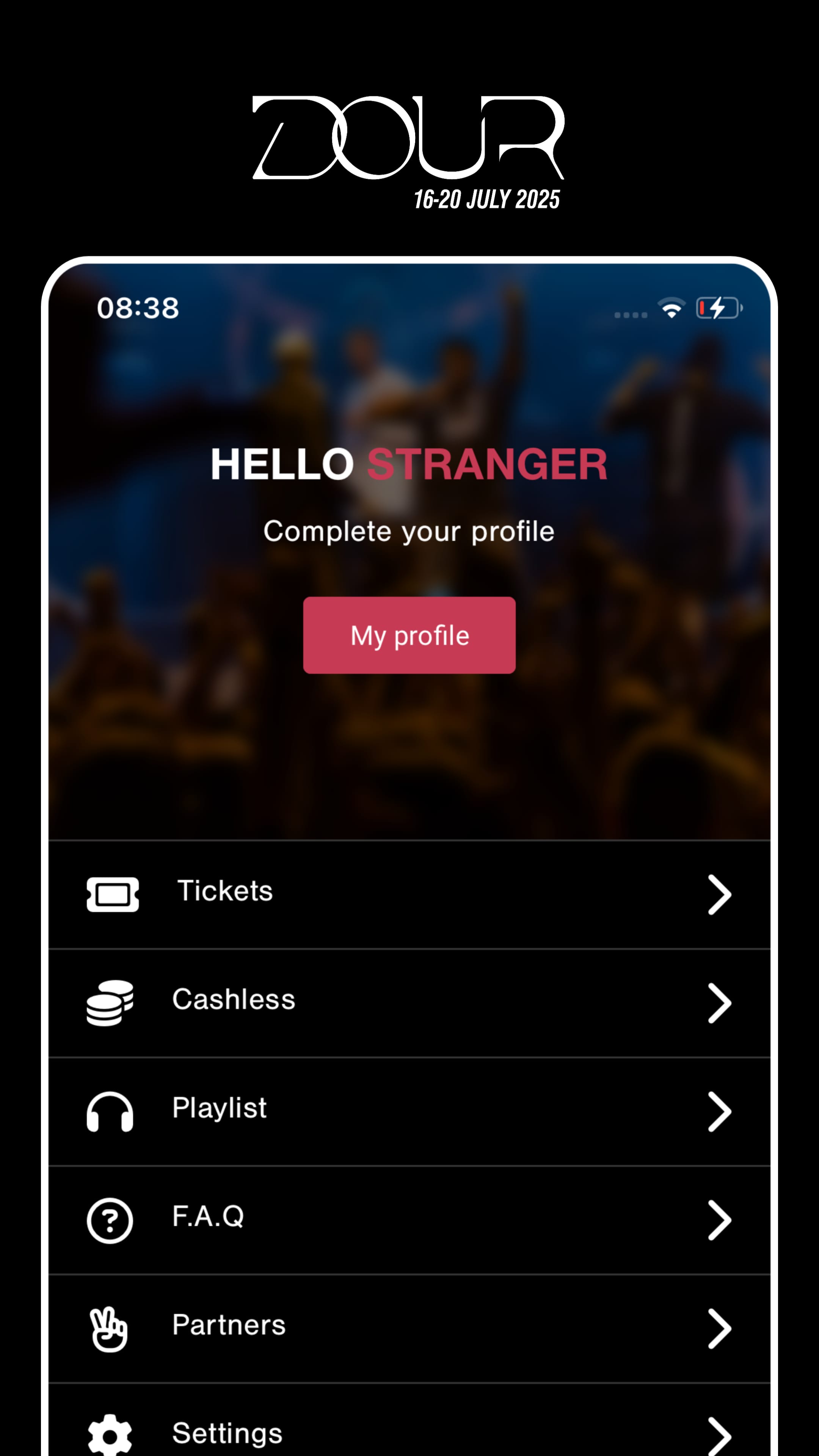Expand the F.A.Q entry chevron
The width and height of the screenshot is (819, 1456).
719,1220
